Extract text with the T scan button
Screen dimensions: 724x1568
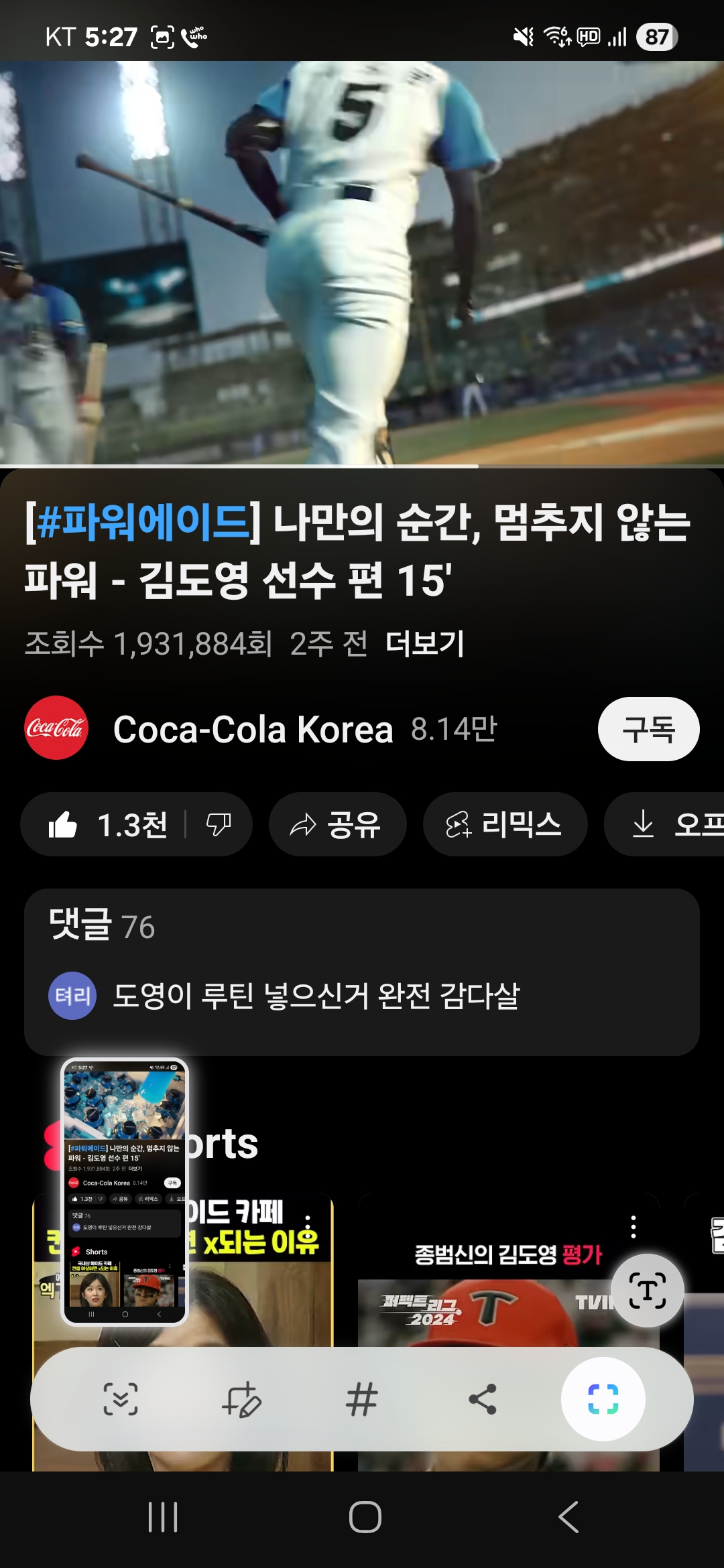pyautogui.click(x=647, y=1290)
